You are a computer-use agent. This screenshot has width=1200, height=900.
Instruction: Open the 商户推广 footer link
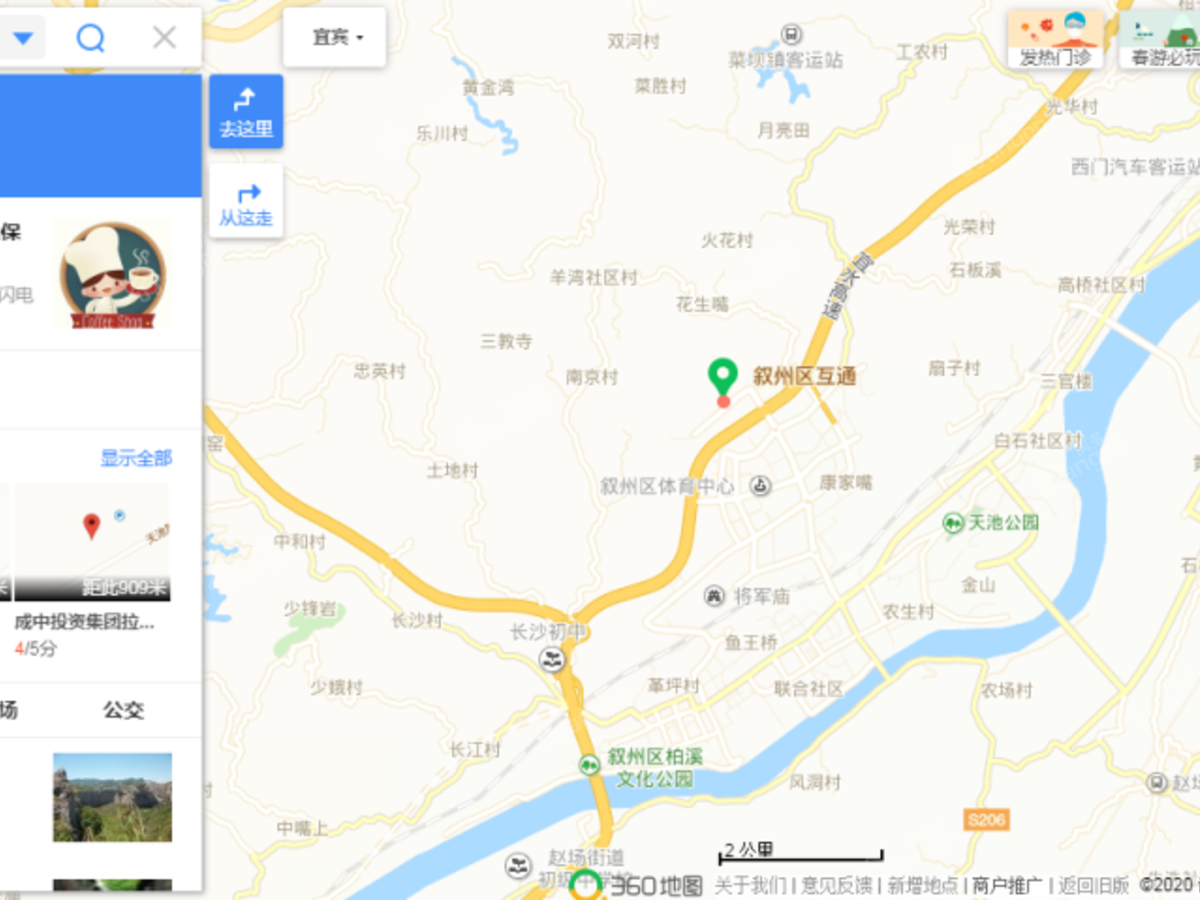(1007, 886)
